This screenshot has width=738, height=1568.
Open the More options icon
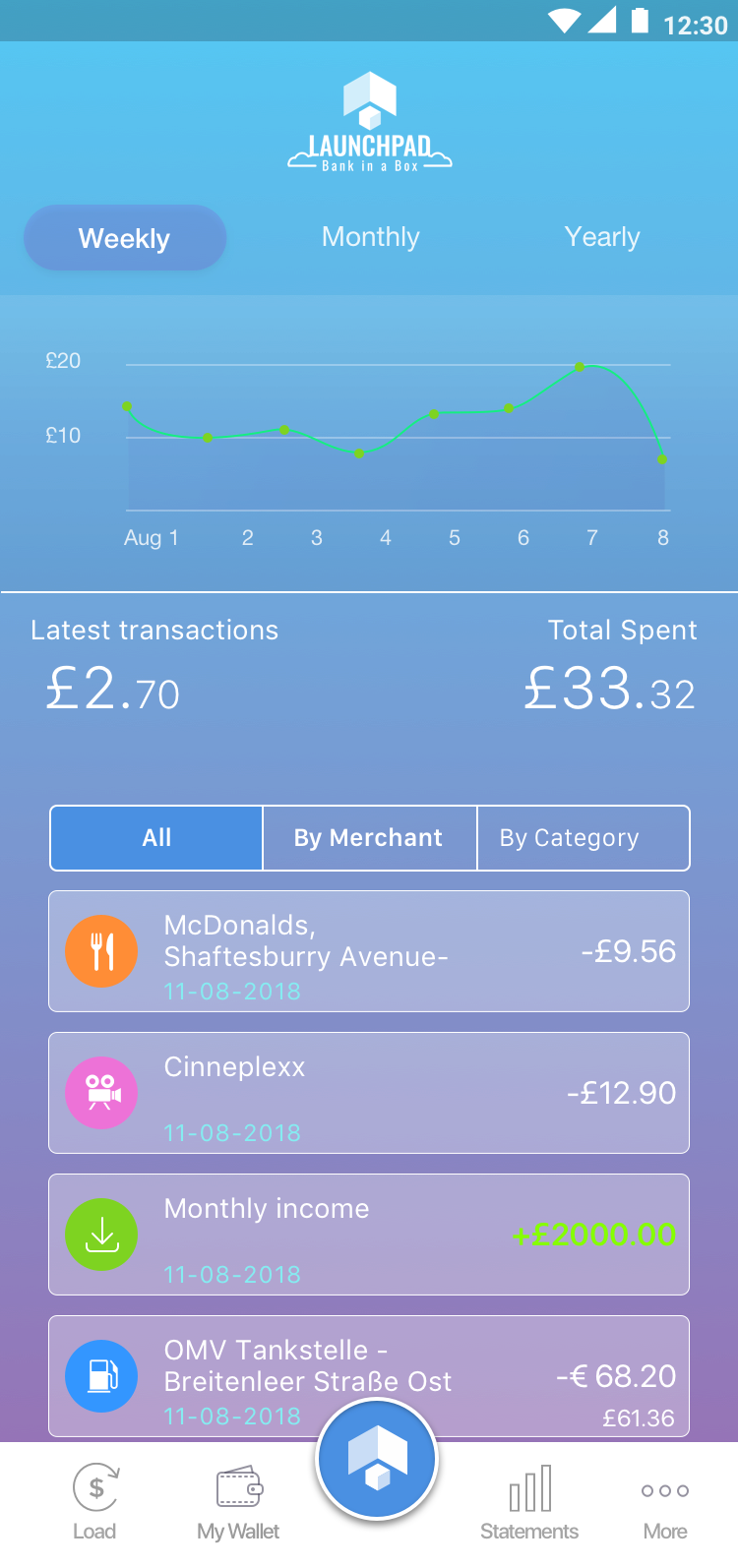(664, 1490)
